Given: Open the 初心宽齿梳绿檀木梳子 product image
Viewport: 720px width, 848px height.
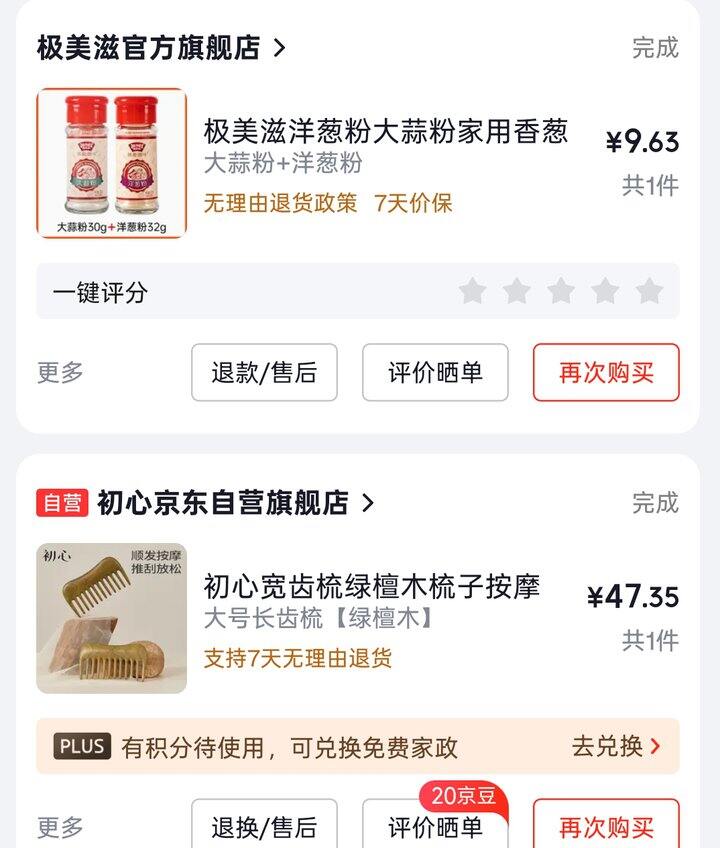Looking at the screenshot, I should (x=112, y=618).
